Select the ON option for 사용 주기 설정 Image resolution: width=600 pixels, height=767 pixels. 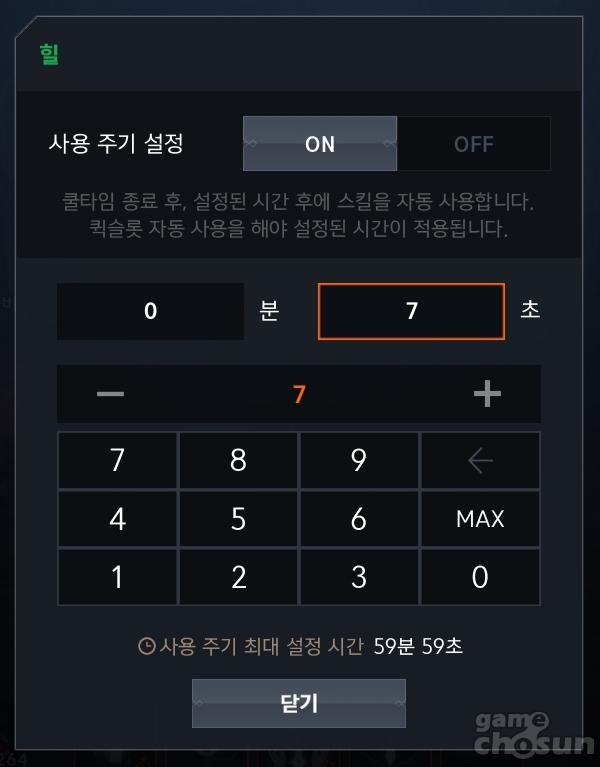(x=320, y=144)
